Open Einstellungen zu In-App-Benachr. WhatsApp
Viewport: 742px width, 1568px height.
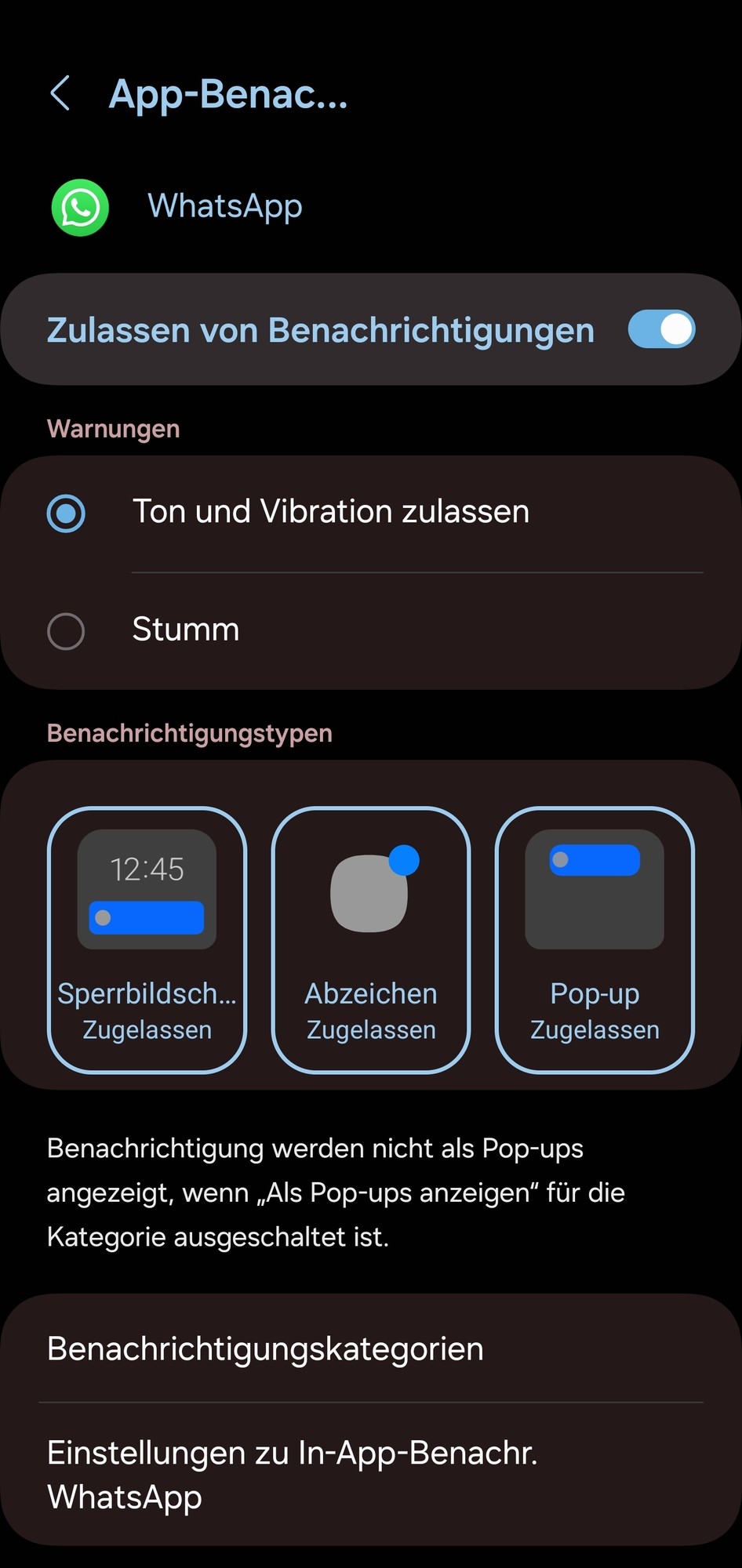tap(370, 1475)
